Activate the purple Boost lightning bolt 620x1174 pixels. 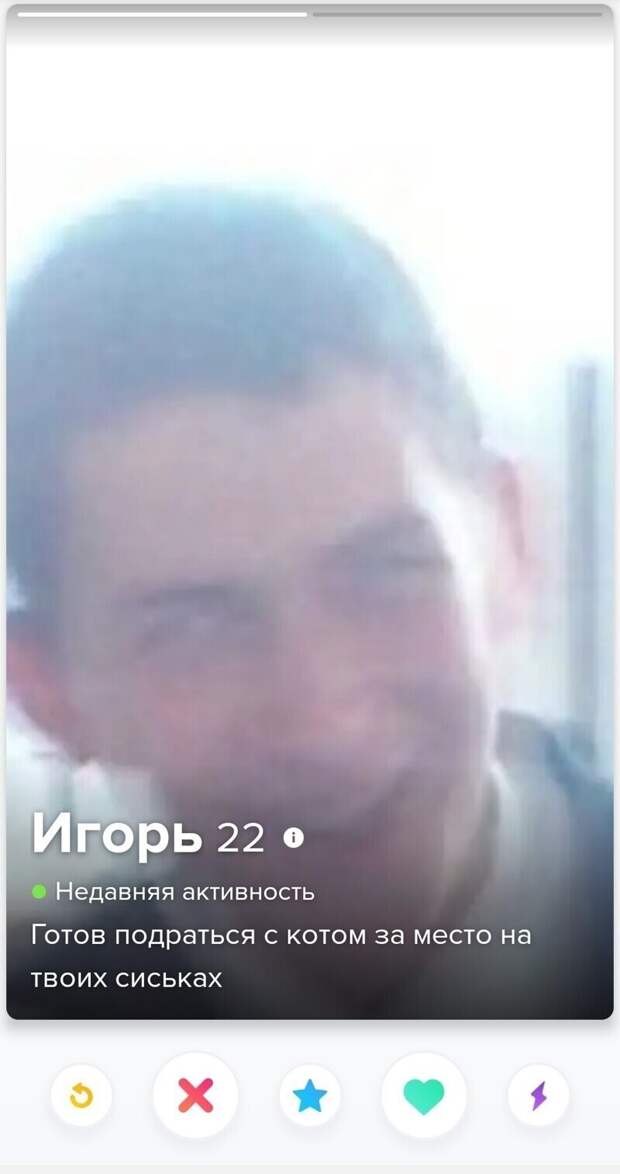click(539, 1096)
